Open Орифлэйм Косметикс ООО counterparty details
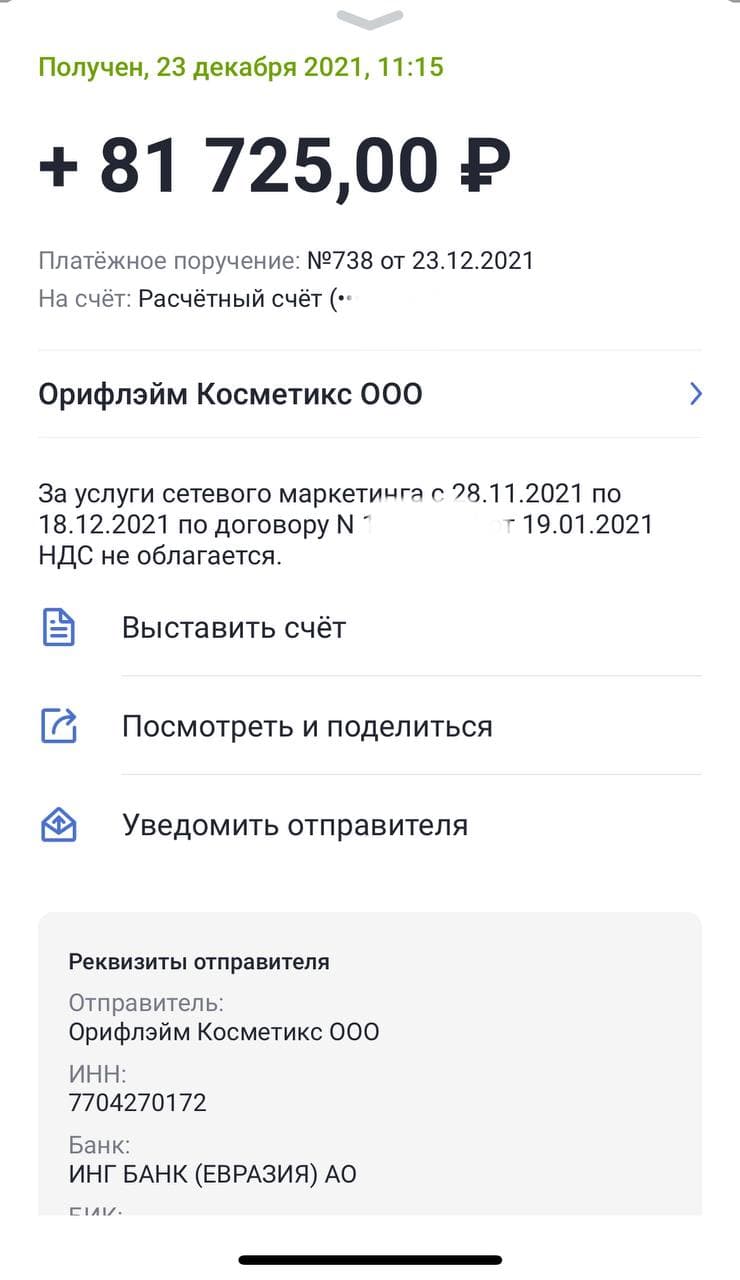Image resolution: width=740 pixels, height=1280 pixels. coord(370,394)
